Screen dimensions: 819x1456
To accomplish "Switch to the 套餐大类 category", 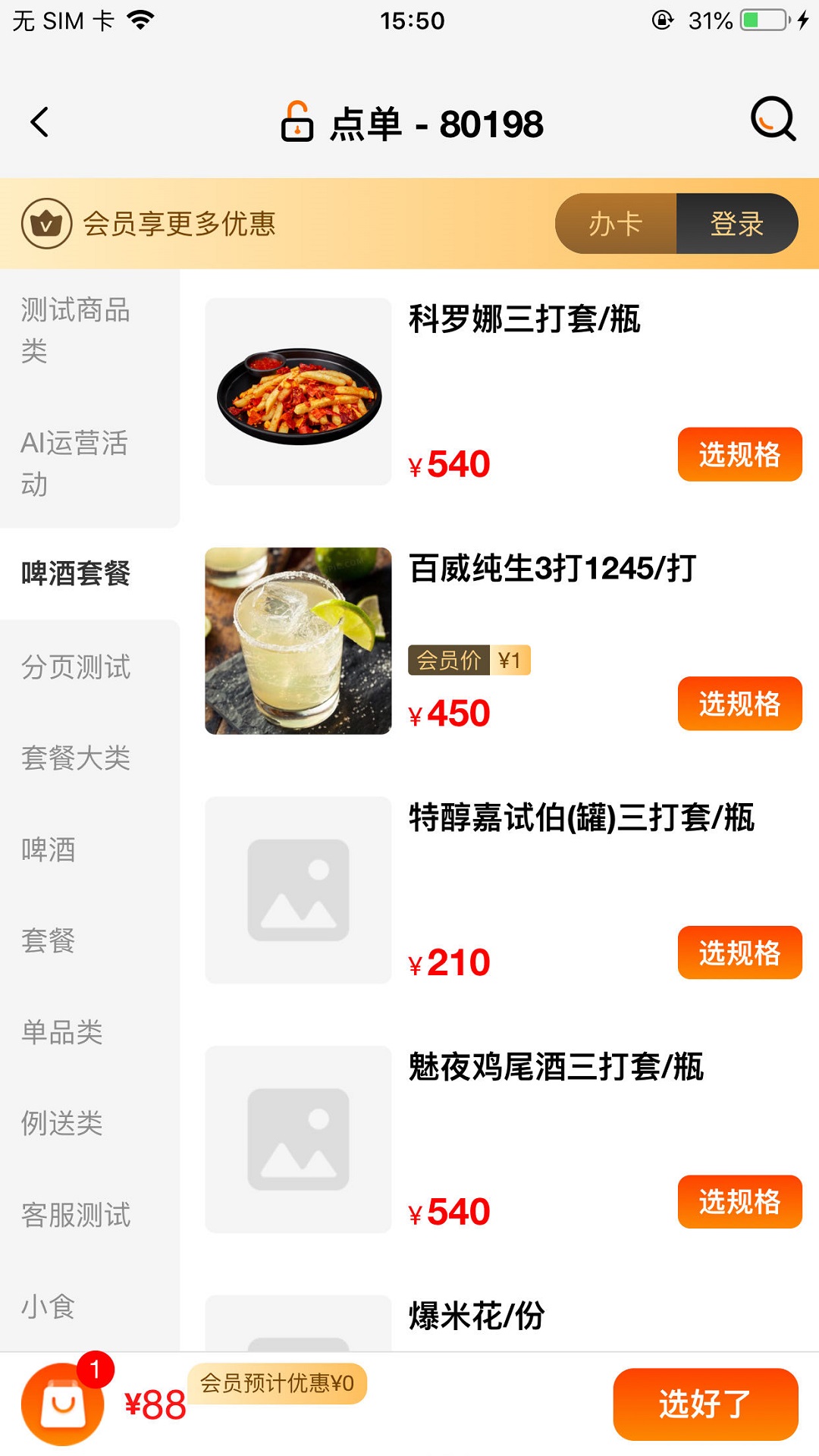I will coord(76,758).
